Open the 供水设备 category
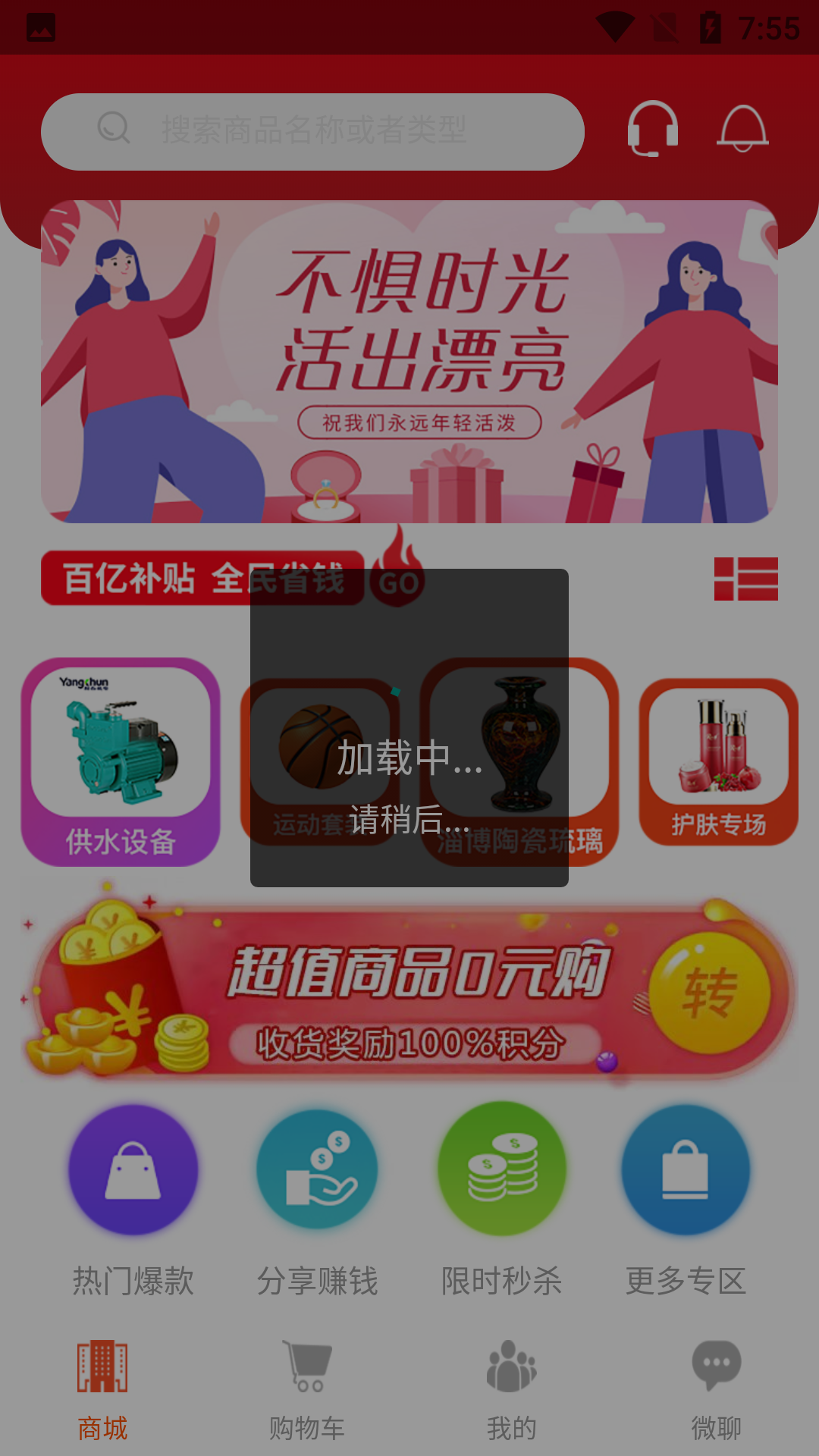819x1456 pixels. coord(121,761)
